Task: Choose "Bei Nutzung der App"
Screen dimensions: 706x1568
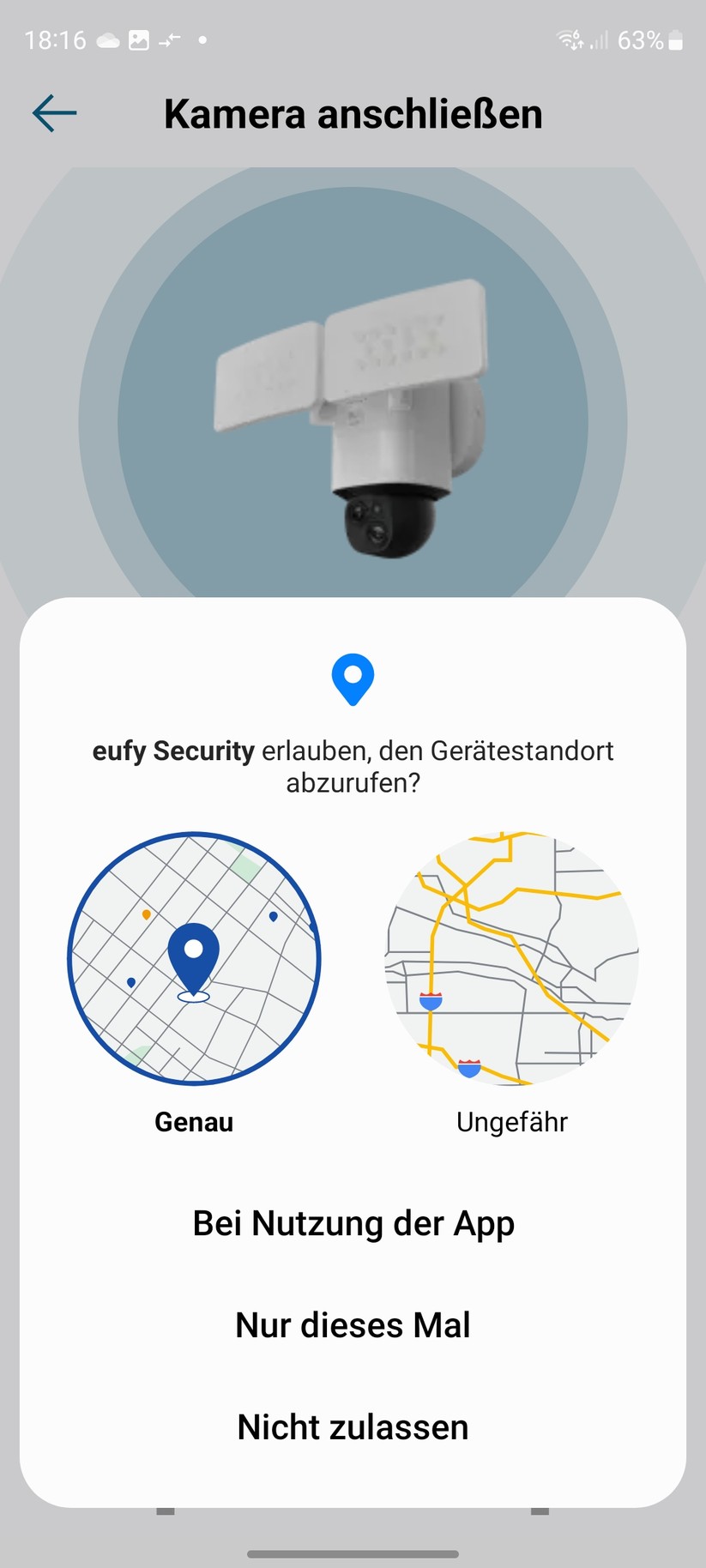Action: (x=353, y=1223)
